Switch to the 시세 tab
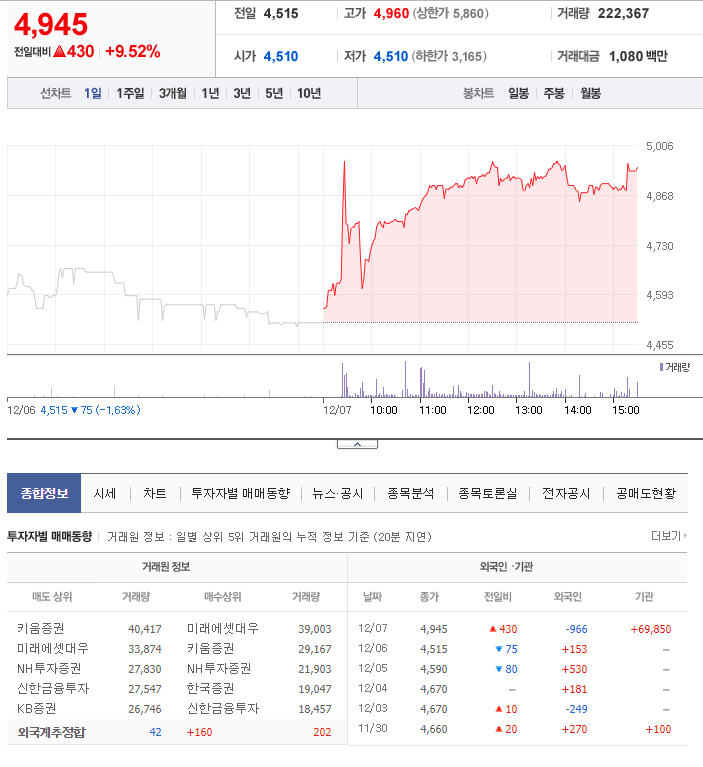The height and width of the screenshot is (767, 703). (x=105, y=493)
